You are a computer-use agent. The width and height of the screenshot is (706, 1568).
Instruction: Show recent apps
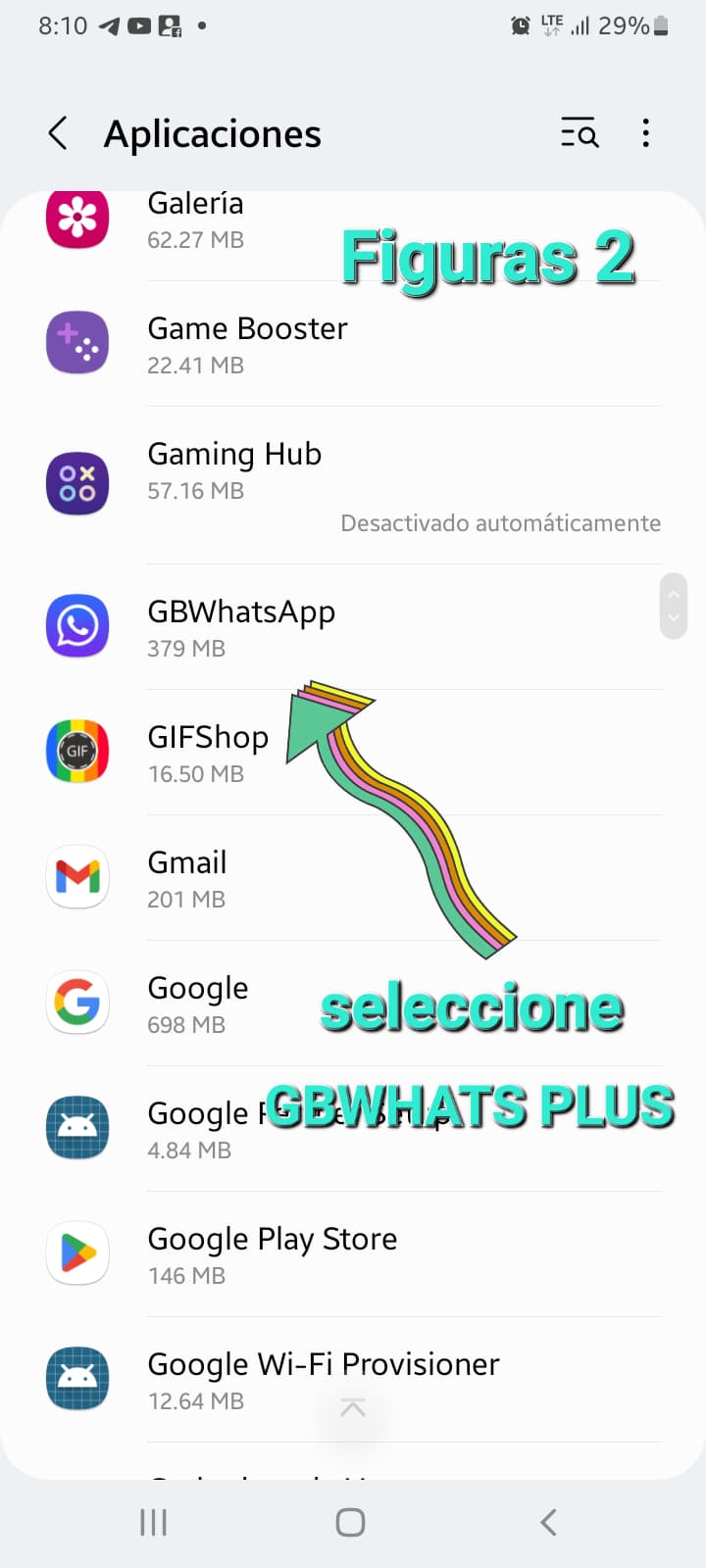154,1522
